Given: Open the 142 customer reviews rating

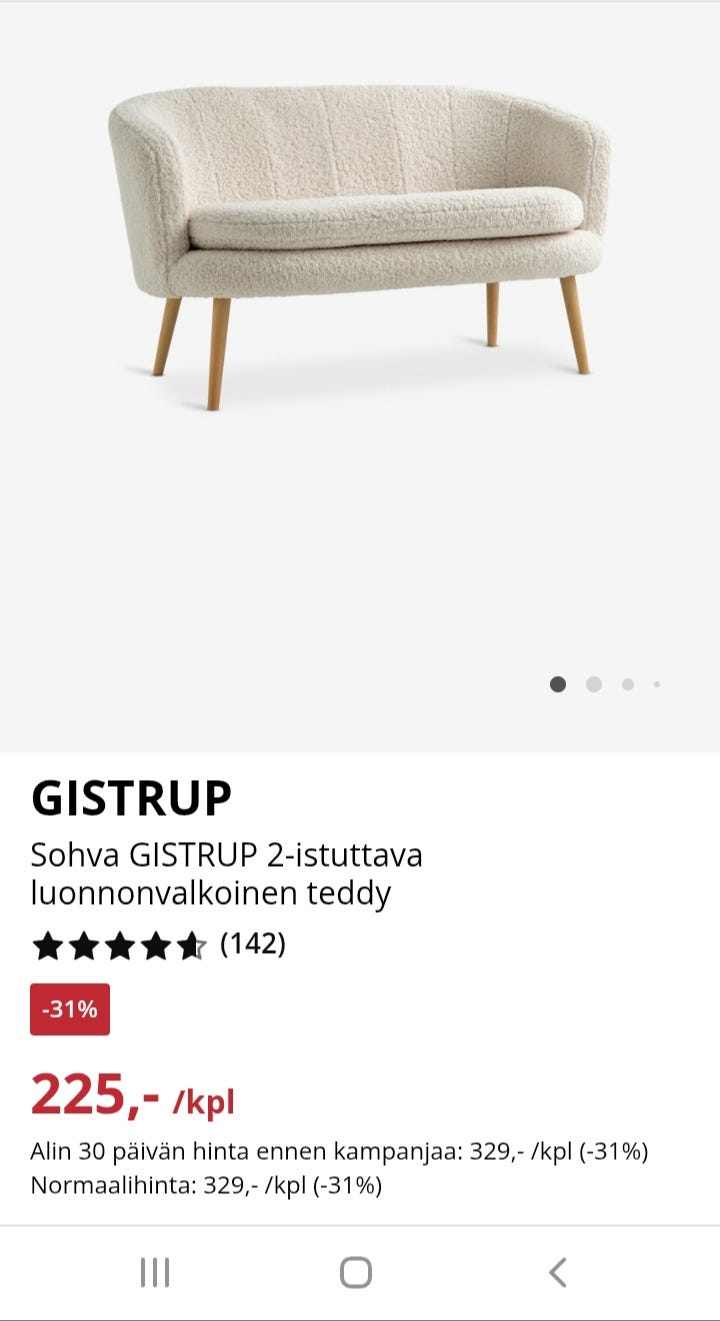Looking at the screenshot, I should point(158,944).
